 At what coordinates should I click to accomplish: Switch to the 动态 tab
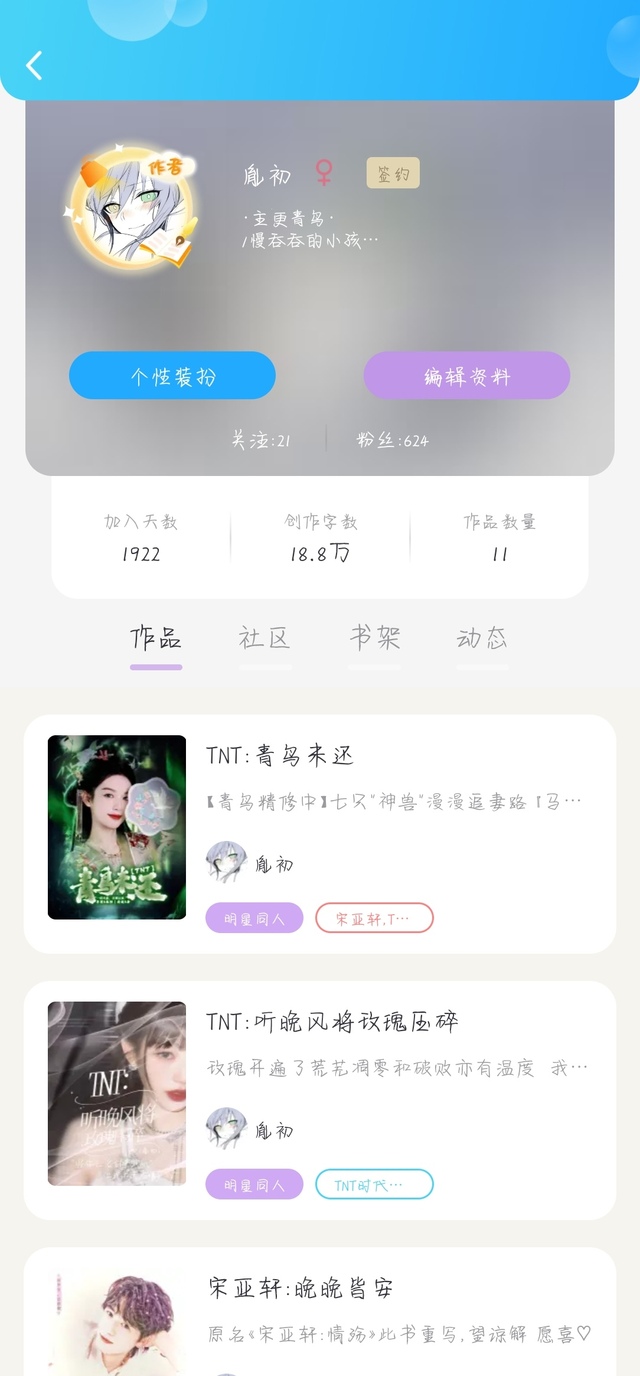[482, 639]
